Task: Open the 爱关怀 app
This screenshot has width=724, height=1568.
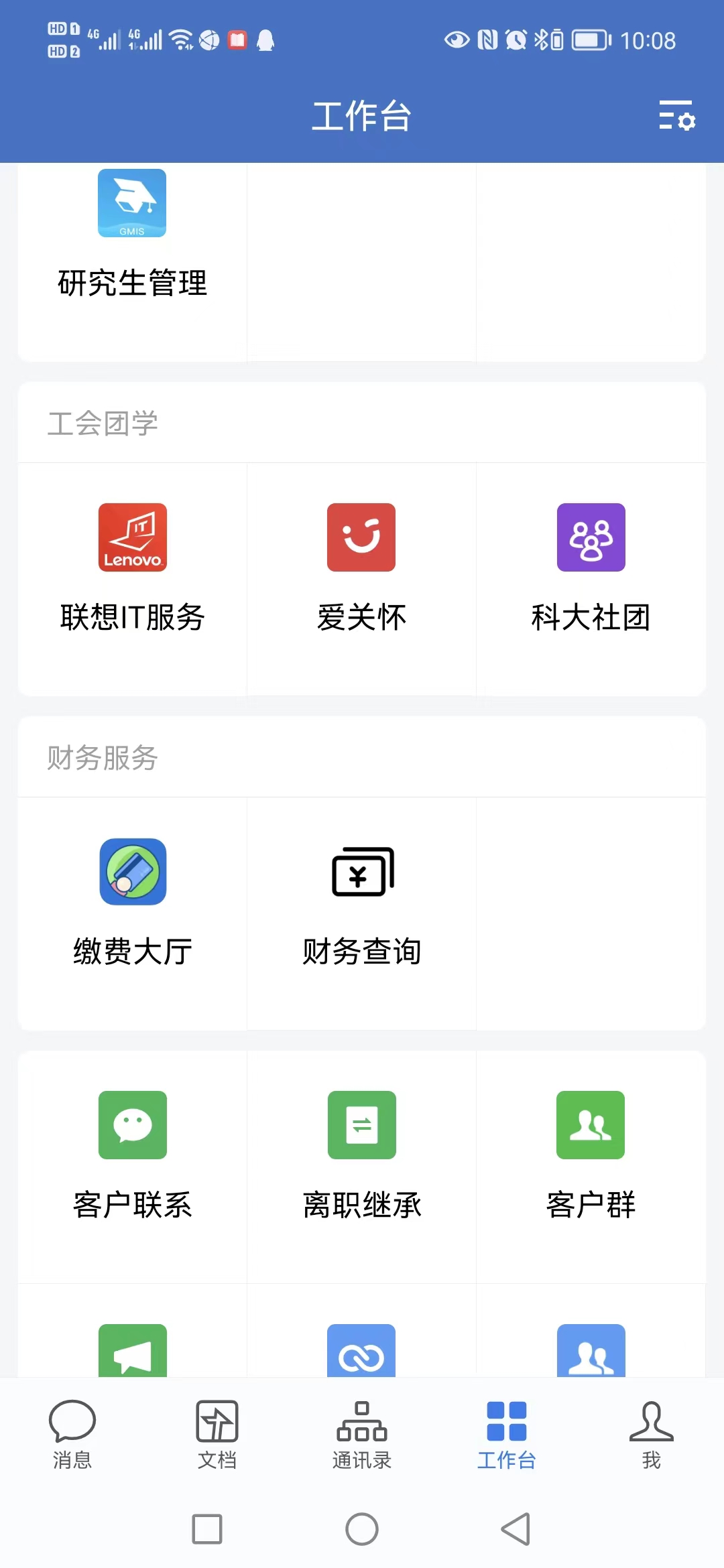Action: [361, 566]
